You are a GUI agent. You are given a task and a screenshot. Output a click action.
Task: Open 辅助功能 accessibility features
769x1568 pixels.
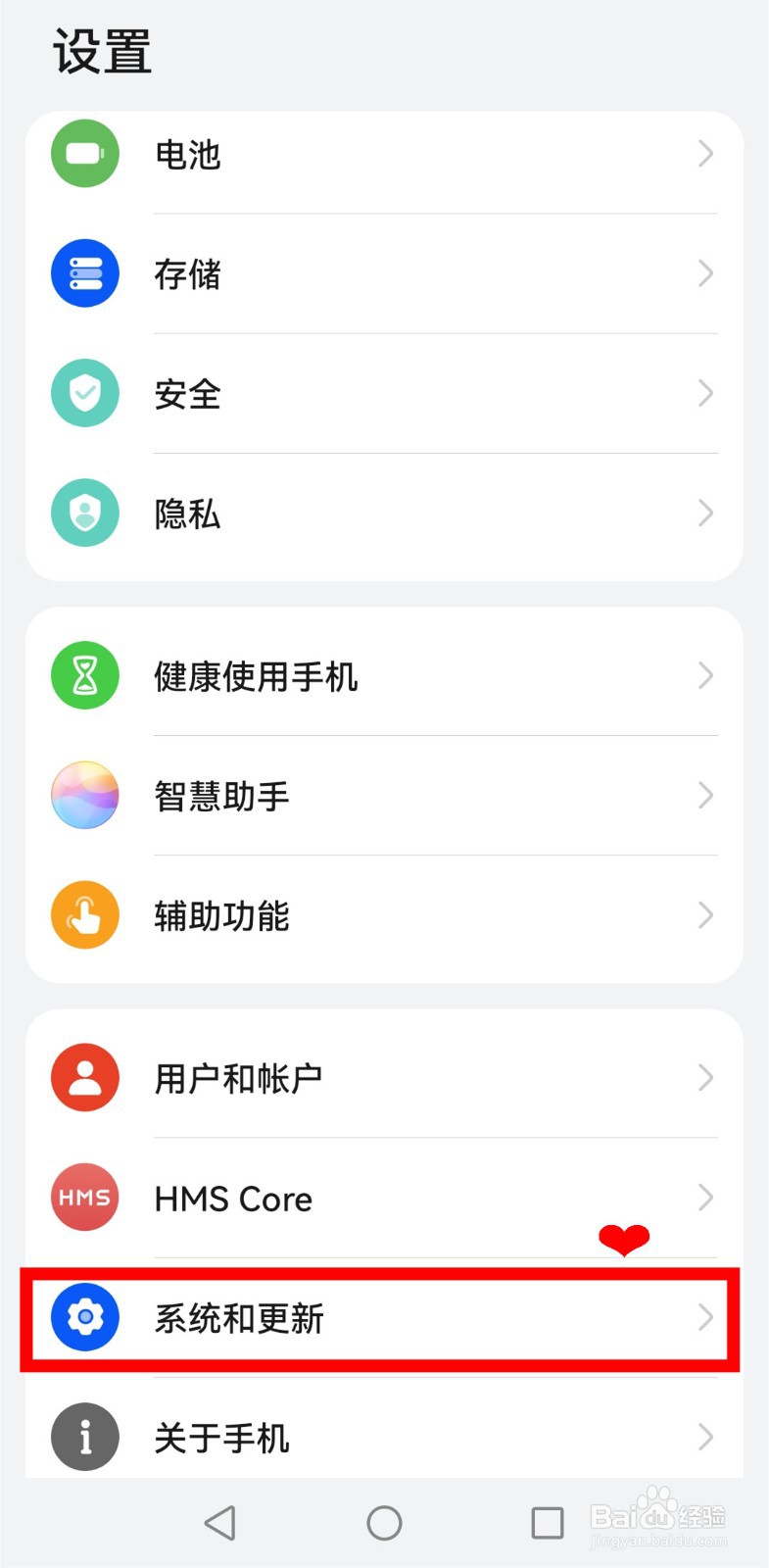tap(382, 915)
